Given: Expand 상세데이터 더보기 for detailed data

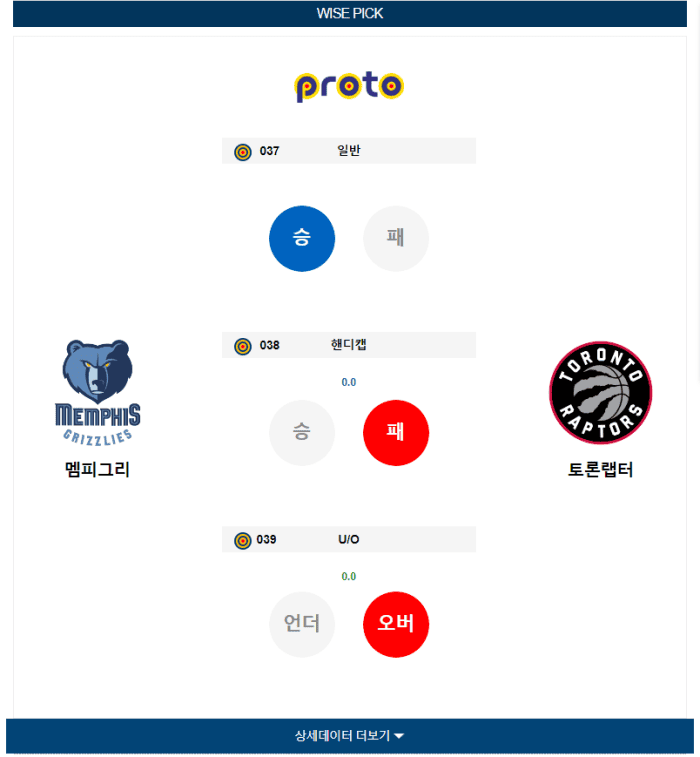Looking at the screenshot, I should (x=349, y=736).
